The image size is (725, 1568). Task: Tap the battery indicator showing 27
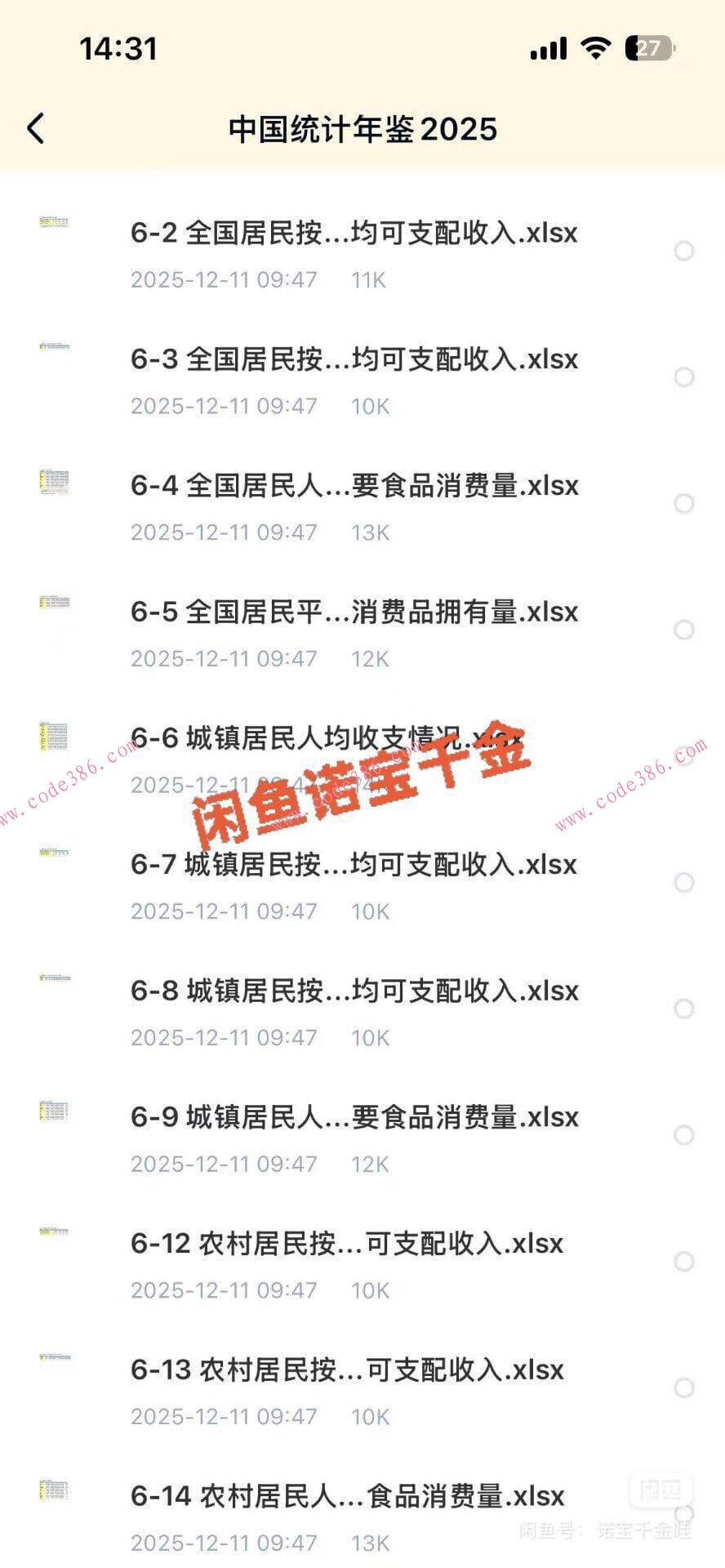(649, 49)
